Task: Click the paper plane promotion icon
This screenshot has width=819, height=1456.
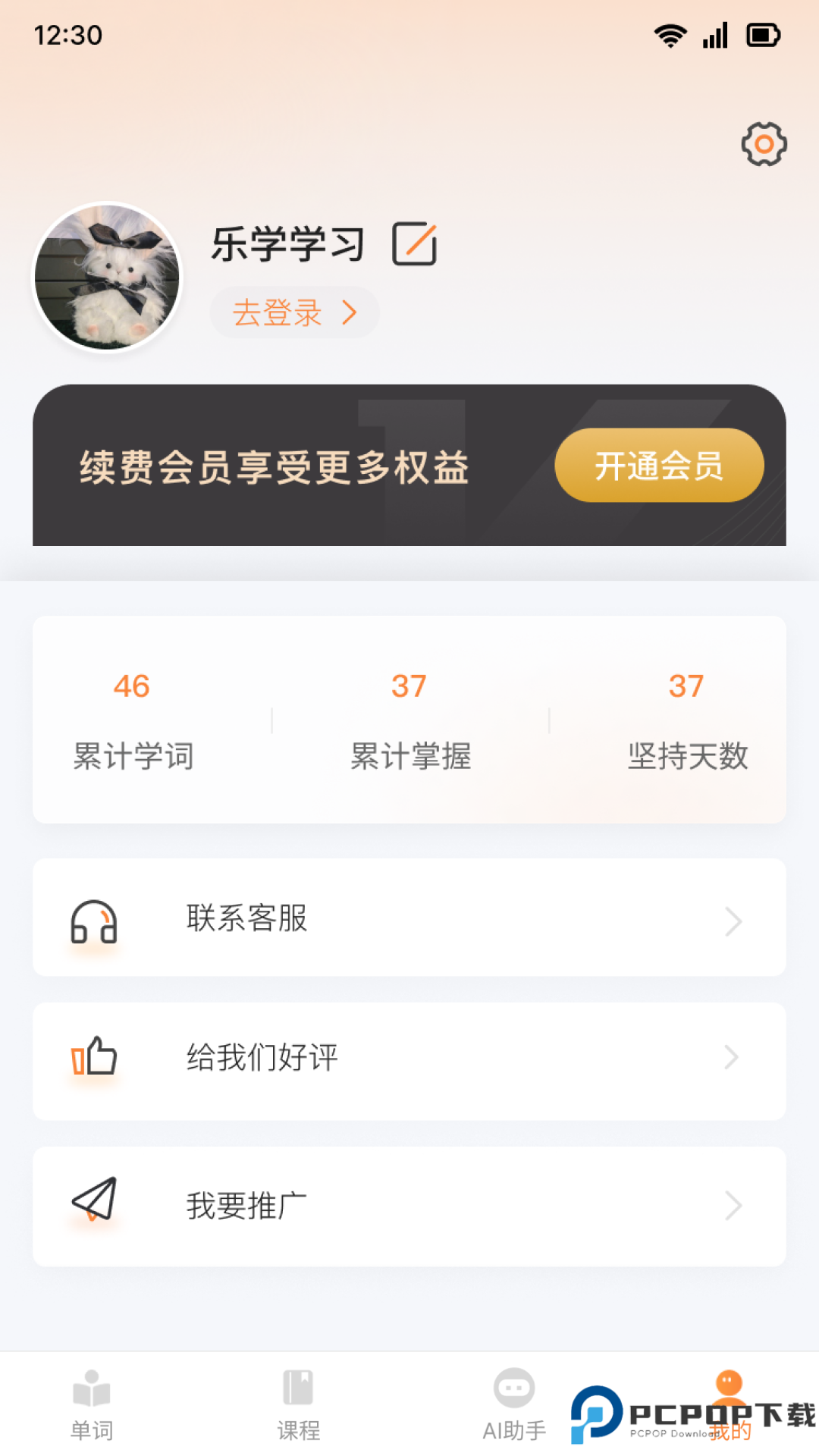Action: tap(93, 1206)
